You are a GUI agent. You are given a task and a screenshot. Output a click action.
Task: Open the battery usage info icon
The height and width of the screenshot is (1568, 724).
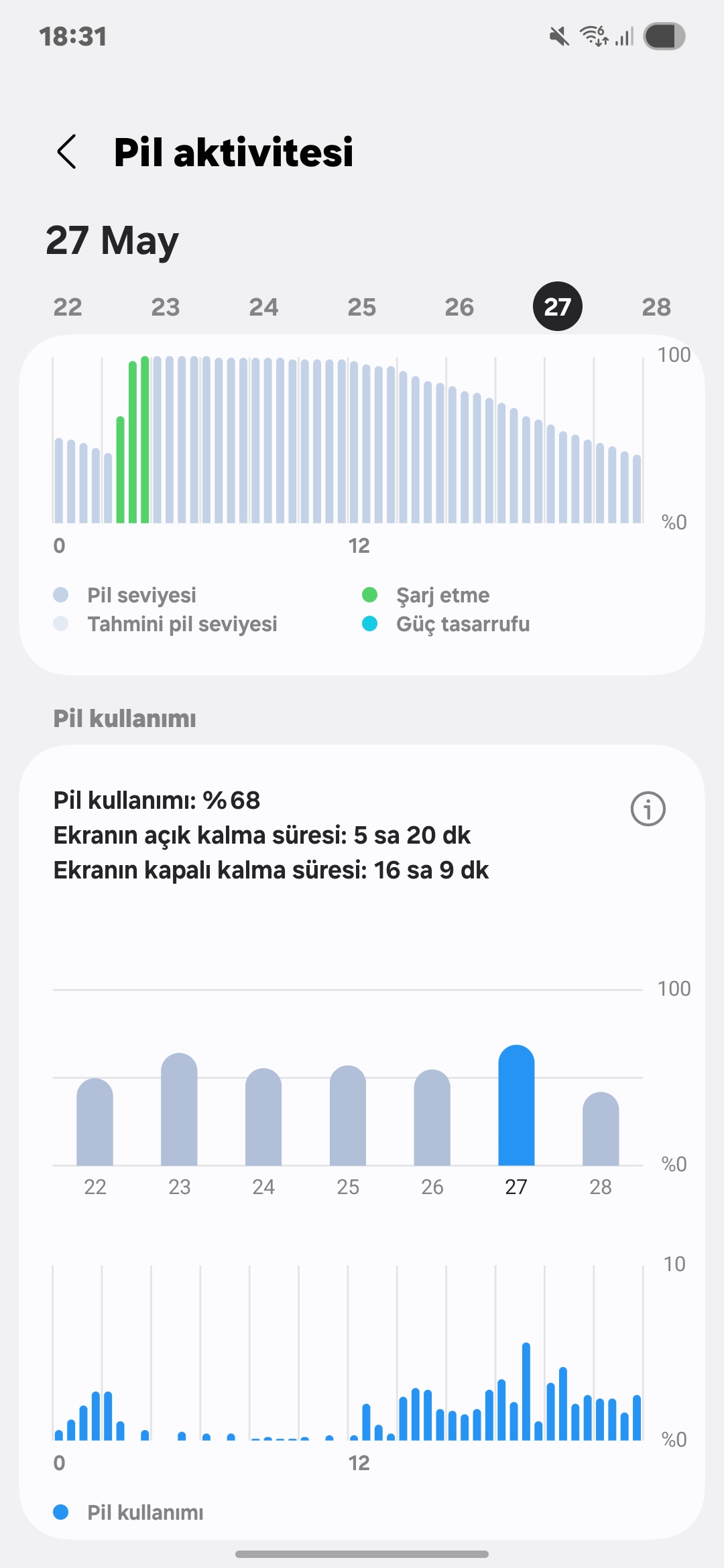pos(648,809)
